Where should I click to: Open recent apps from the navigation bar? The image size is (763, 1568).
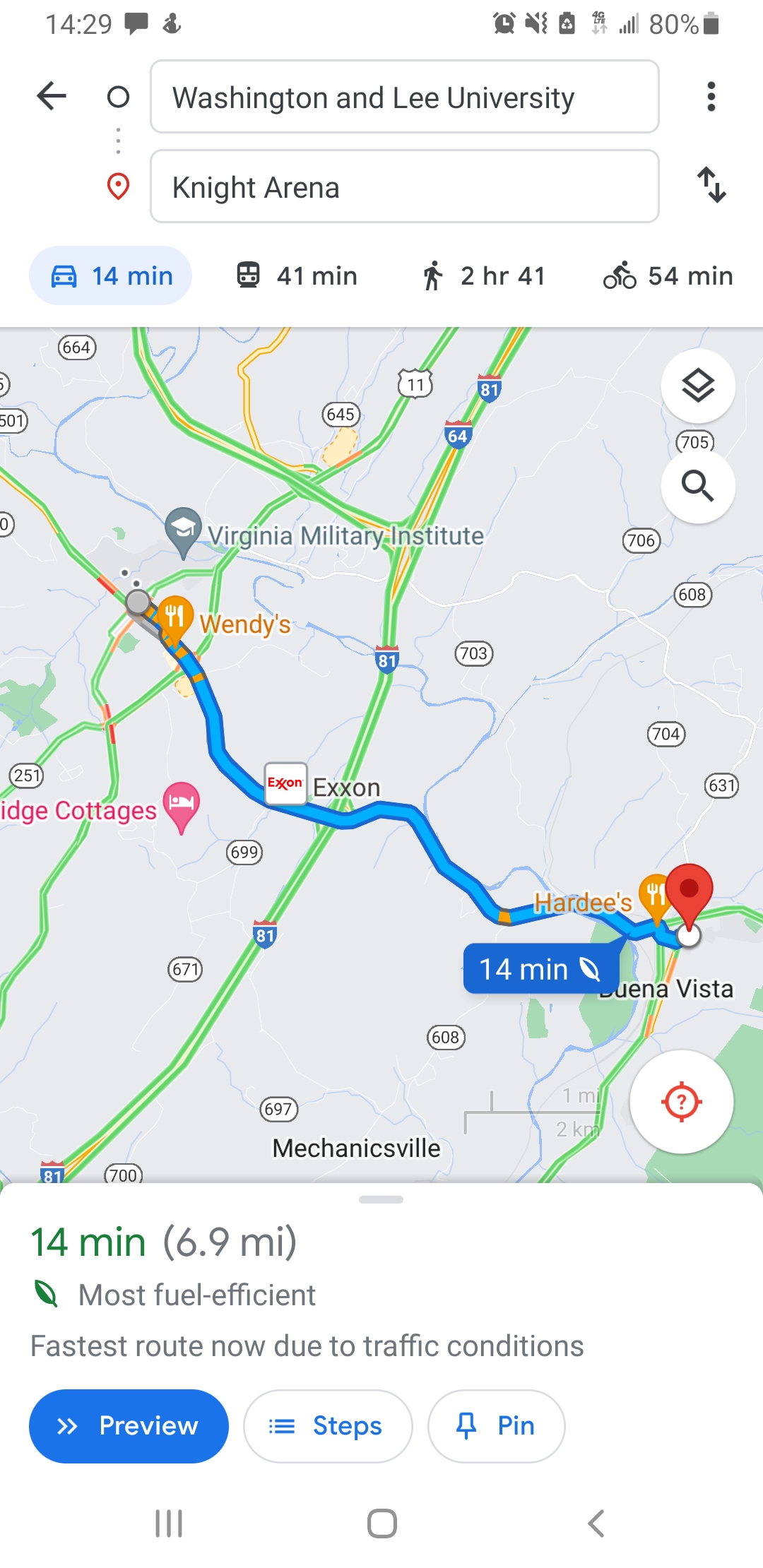click(x=169, y=1524)
